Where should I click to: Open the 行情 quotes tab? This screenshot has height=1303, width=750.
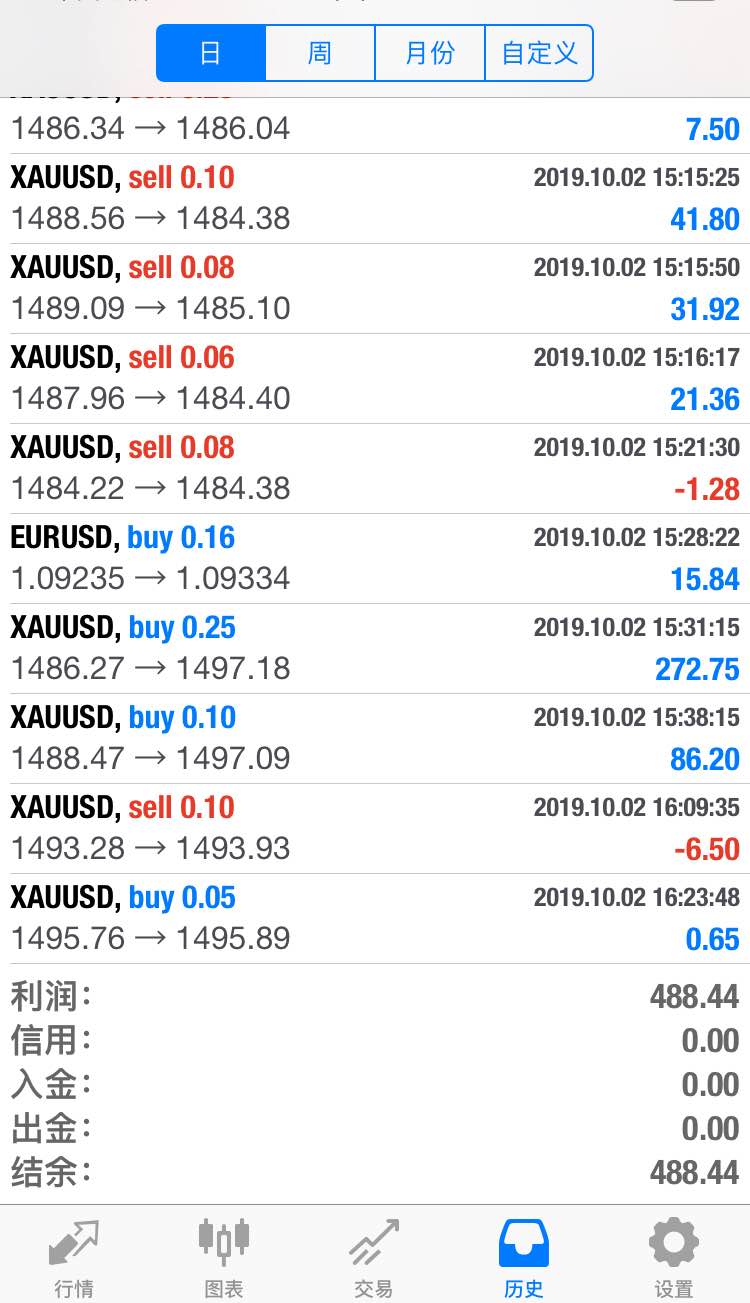[x=75, y=1256]
